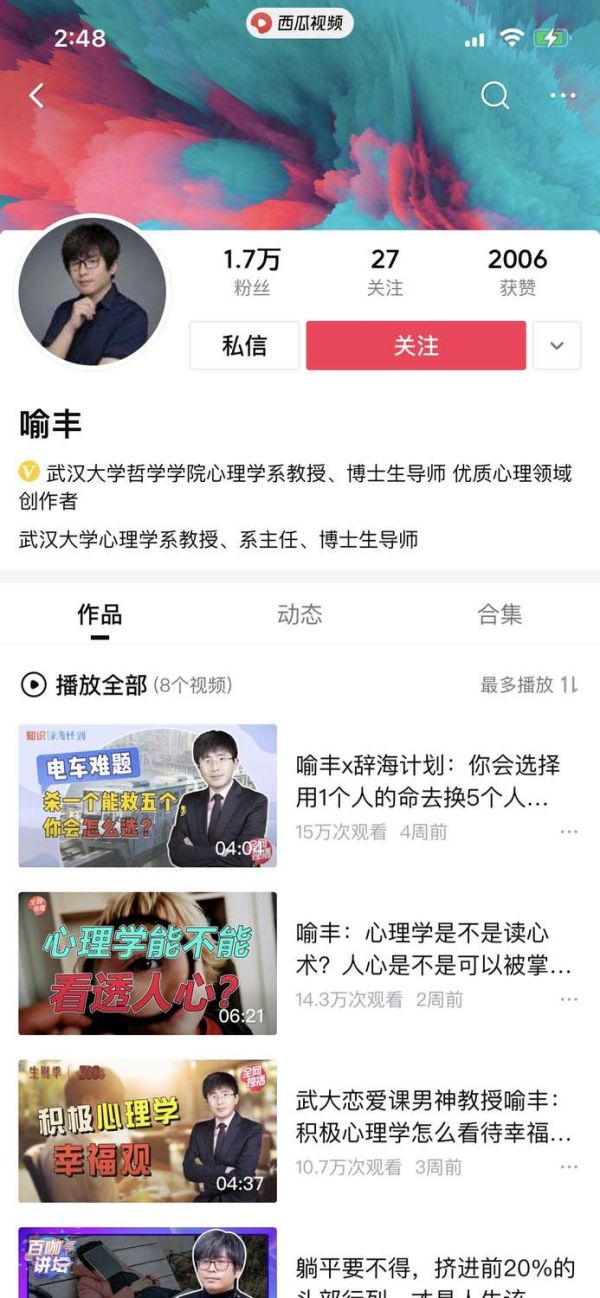Screen dimensions: 600x1298
Task: View 喻丰's profile avatar
Action: 92,291
